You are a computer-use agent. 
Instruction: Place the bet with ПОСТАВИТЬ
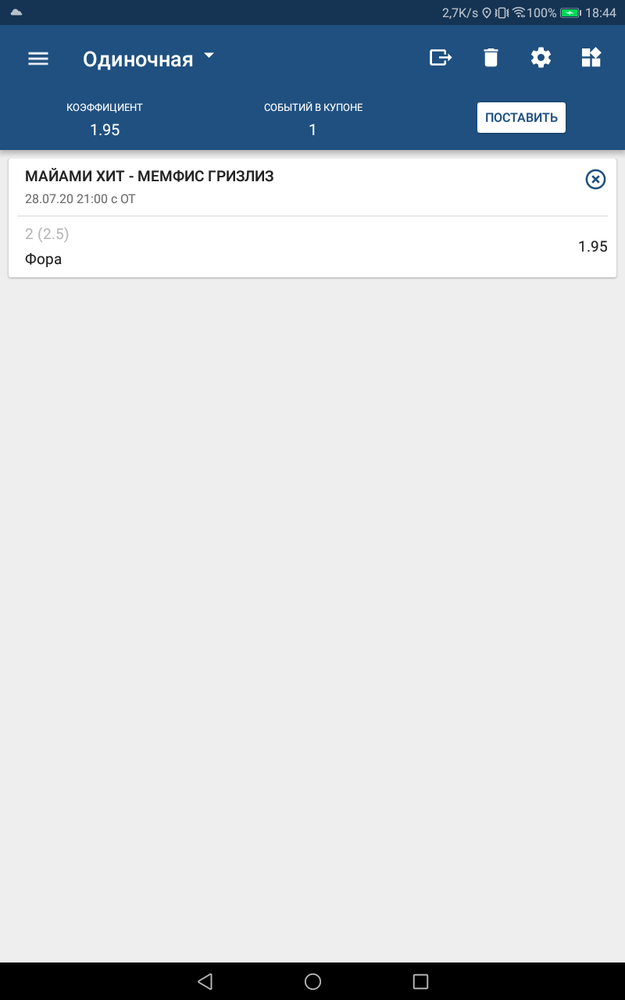521,117
